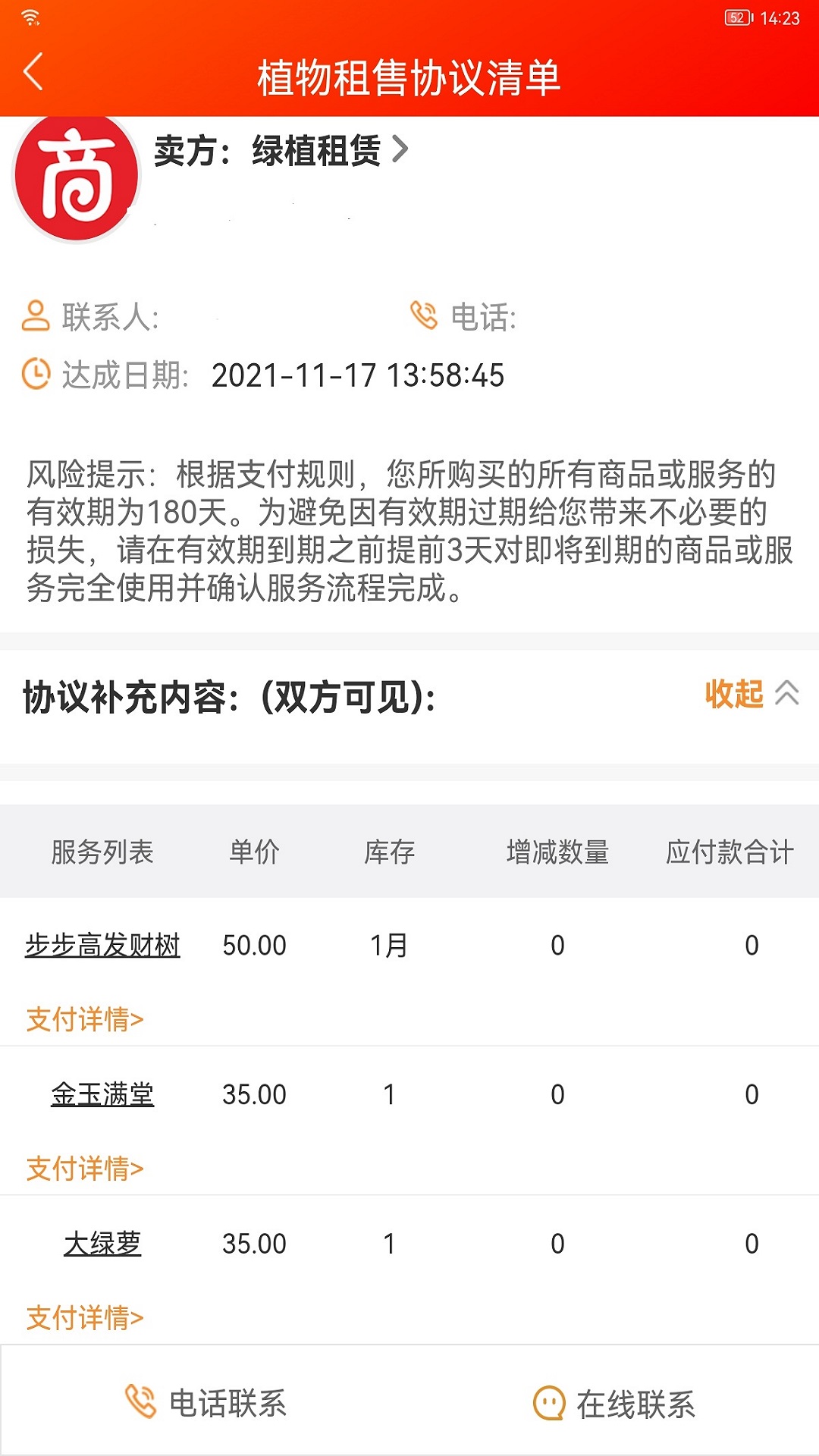Tap the back arrow in the title bar
This screenshot has height=1456, width=819.
[x=32, y=73]
